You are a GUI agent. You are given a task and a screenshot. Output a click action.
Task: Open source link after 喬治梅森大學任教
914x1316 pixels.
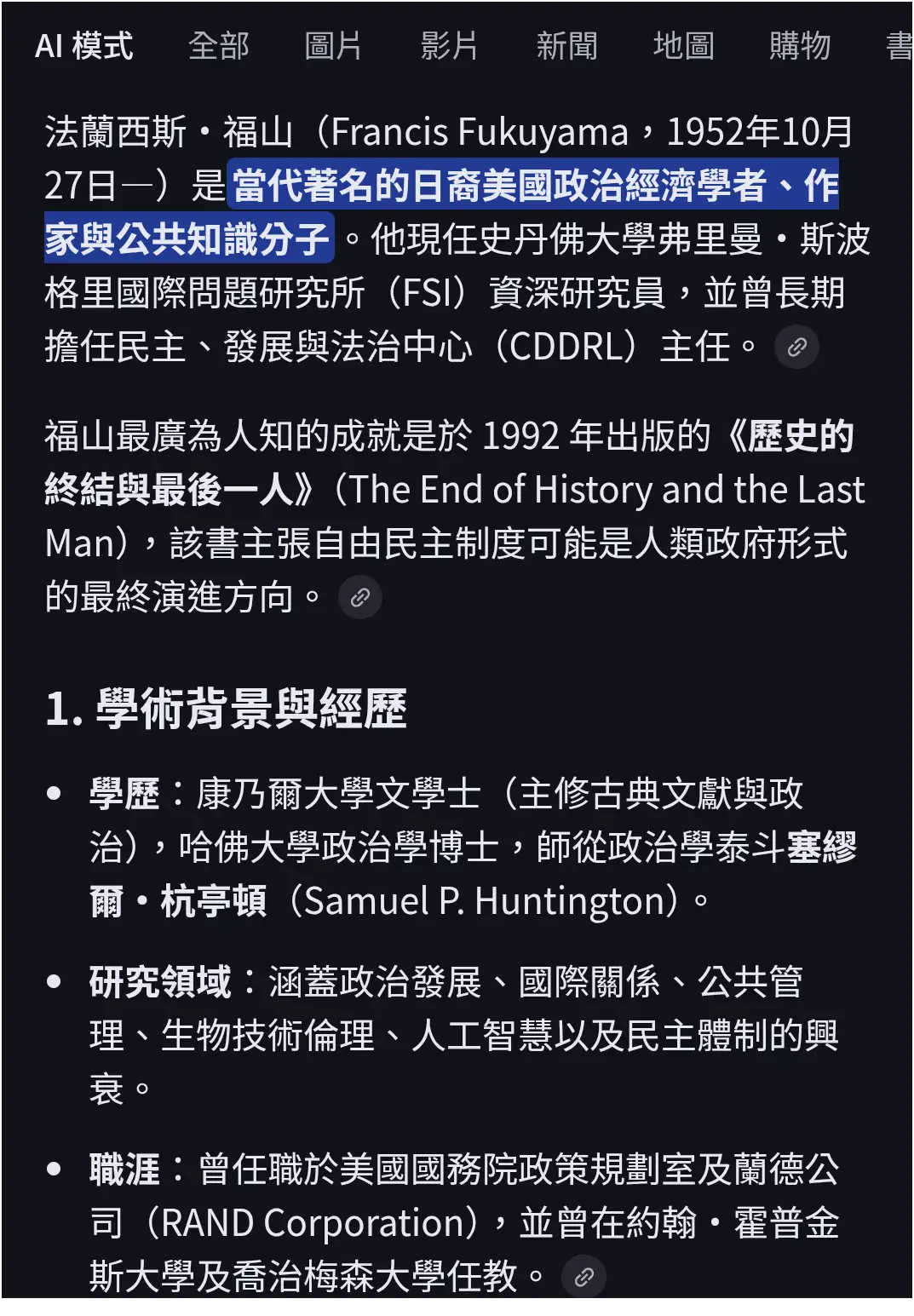pos(584,1276)
